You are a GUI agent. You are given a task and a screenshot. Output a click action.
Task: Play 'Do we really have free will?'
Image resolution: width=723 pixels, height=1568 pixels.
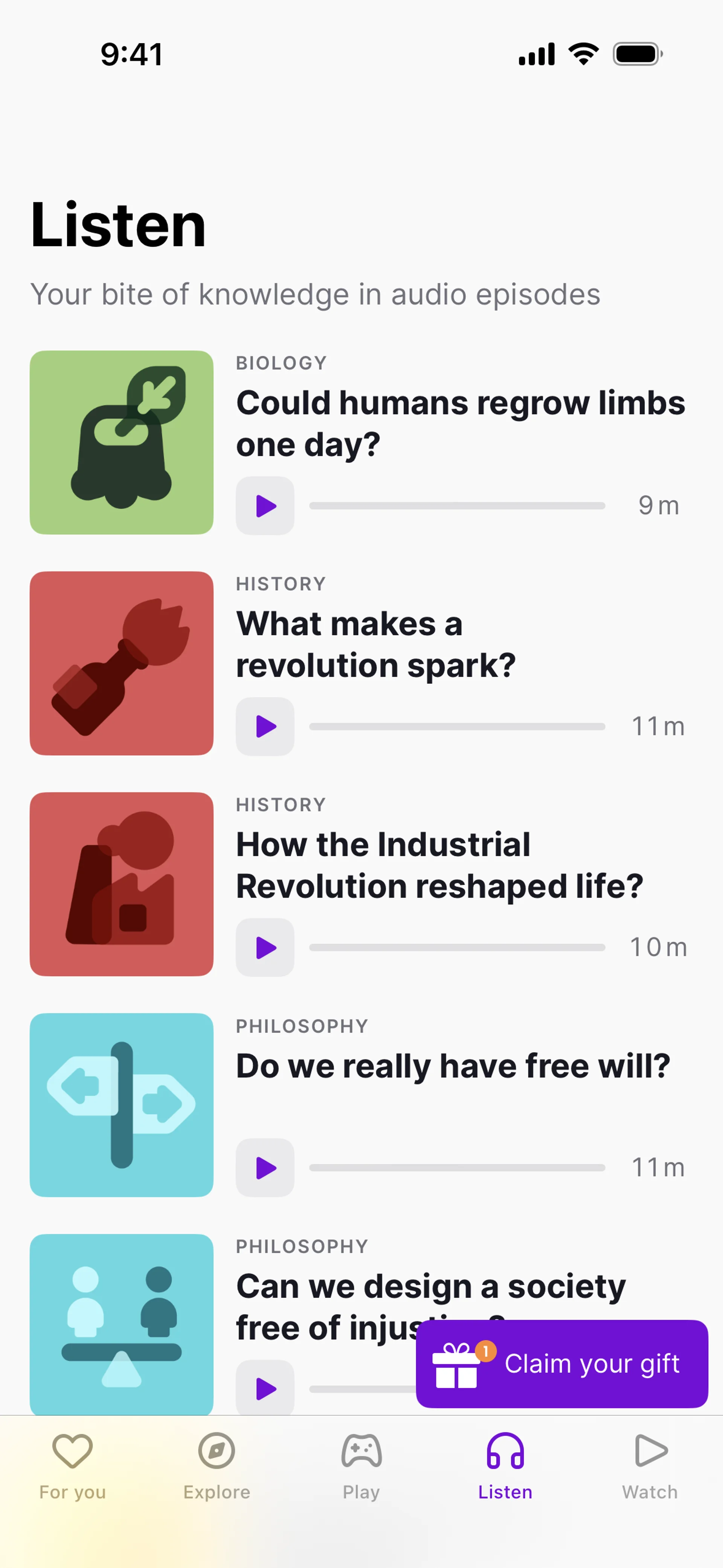tap(265, 1168)
